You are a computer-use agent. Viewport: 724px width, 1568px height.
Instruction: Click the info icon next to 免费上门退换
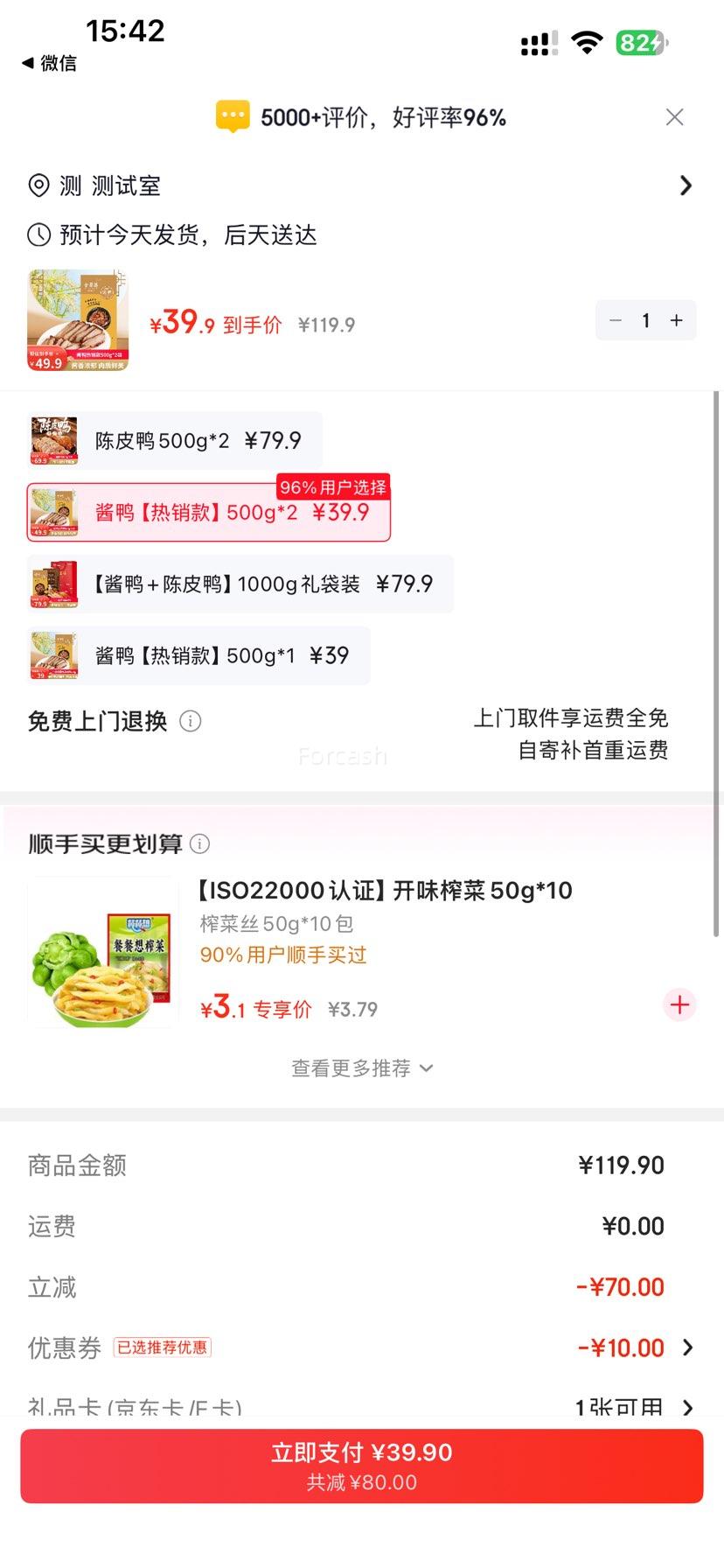pos(191,721)
